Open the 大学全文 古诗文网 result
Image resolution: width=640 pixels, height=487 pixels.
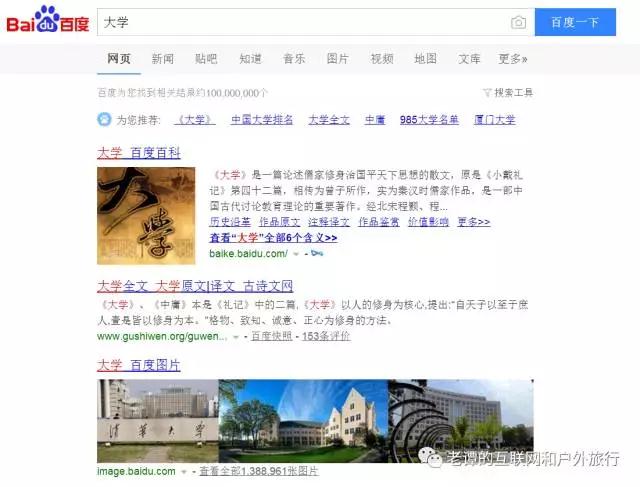194,285
